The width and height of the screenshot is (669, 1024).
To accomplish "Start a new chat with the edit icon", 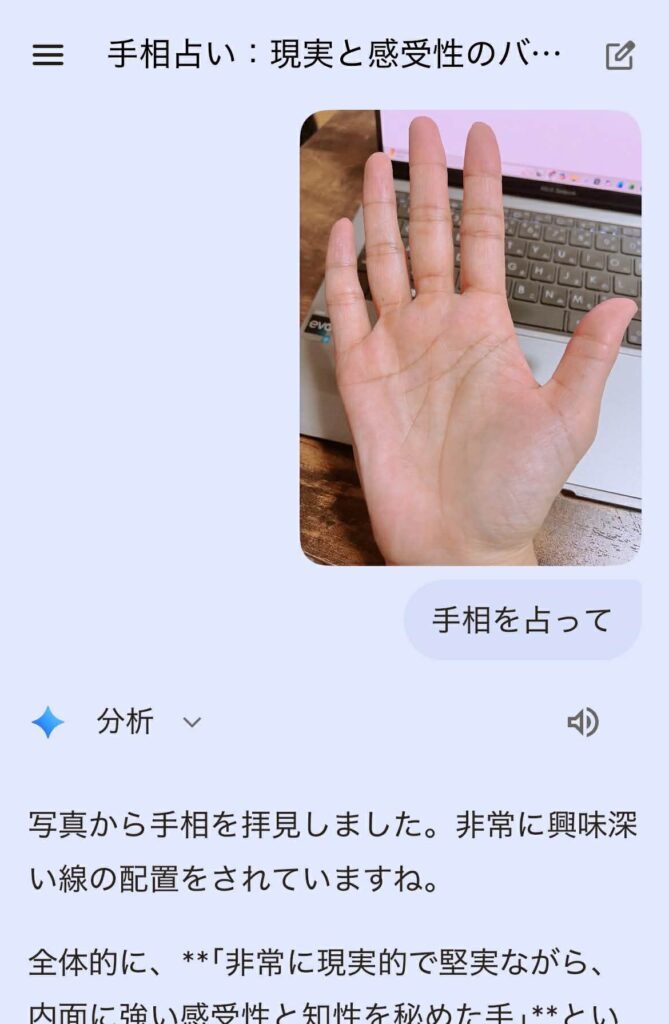I will tap(620, 55).
